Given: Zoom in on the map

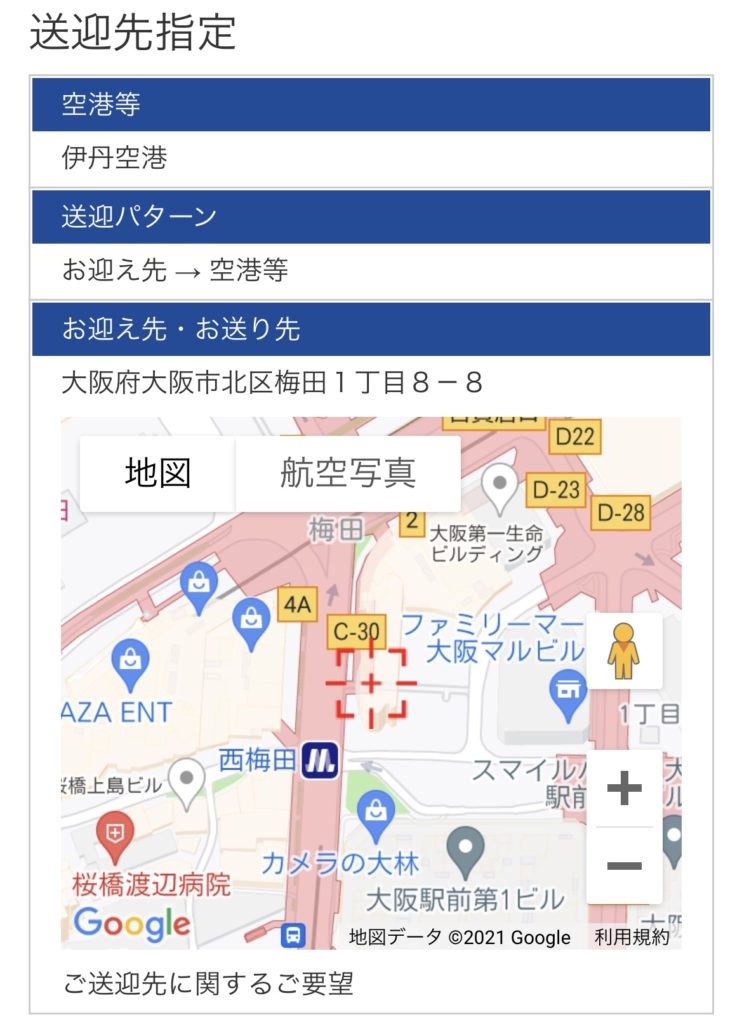Looking at the screenshot, I should (624, 789).
